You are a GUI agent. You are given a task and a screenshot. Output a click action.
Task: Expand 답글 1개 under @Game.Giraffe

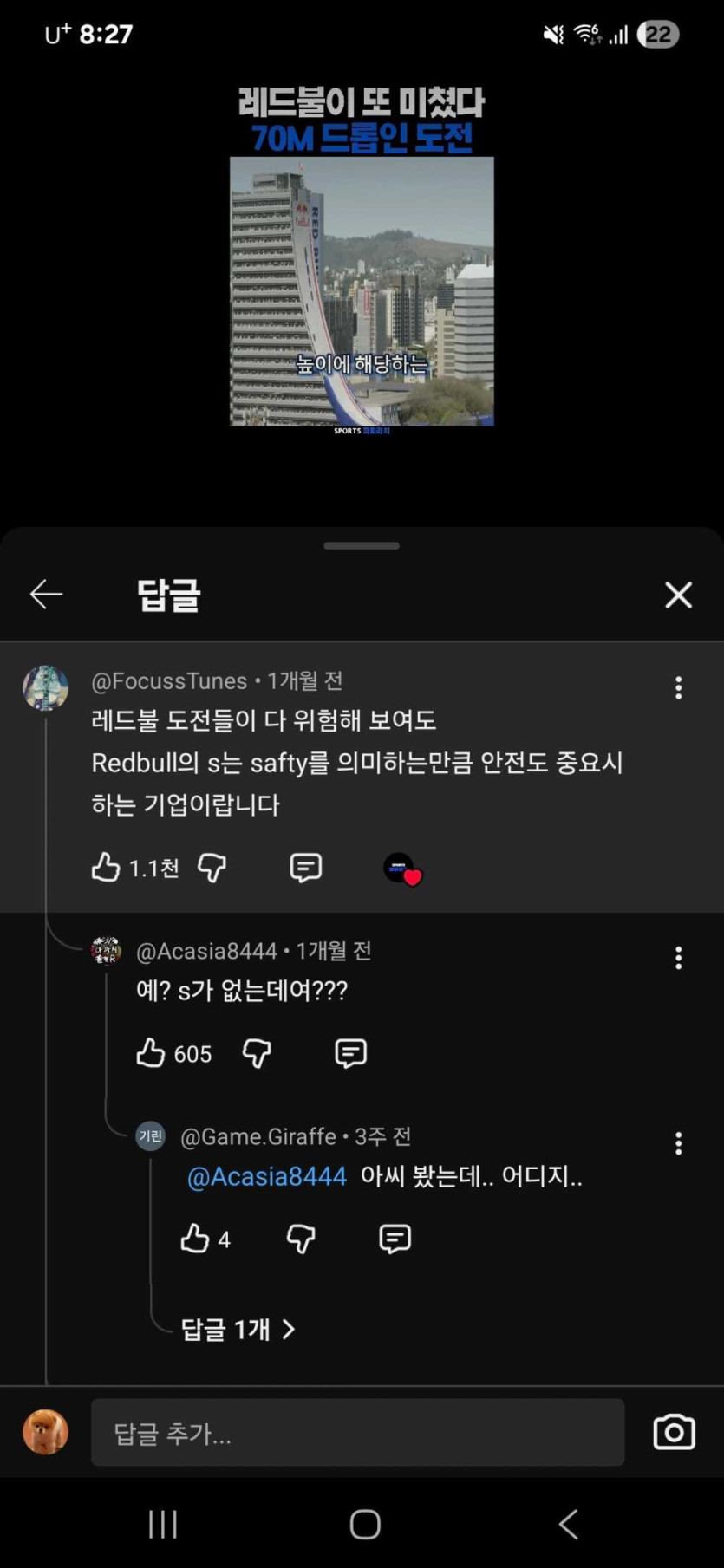[238, 1329]
